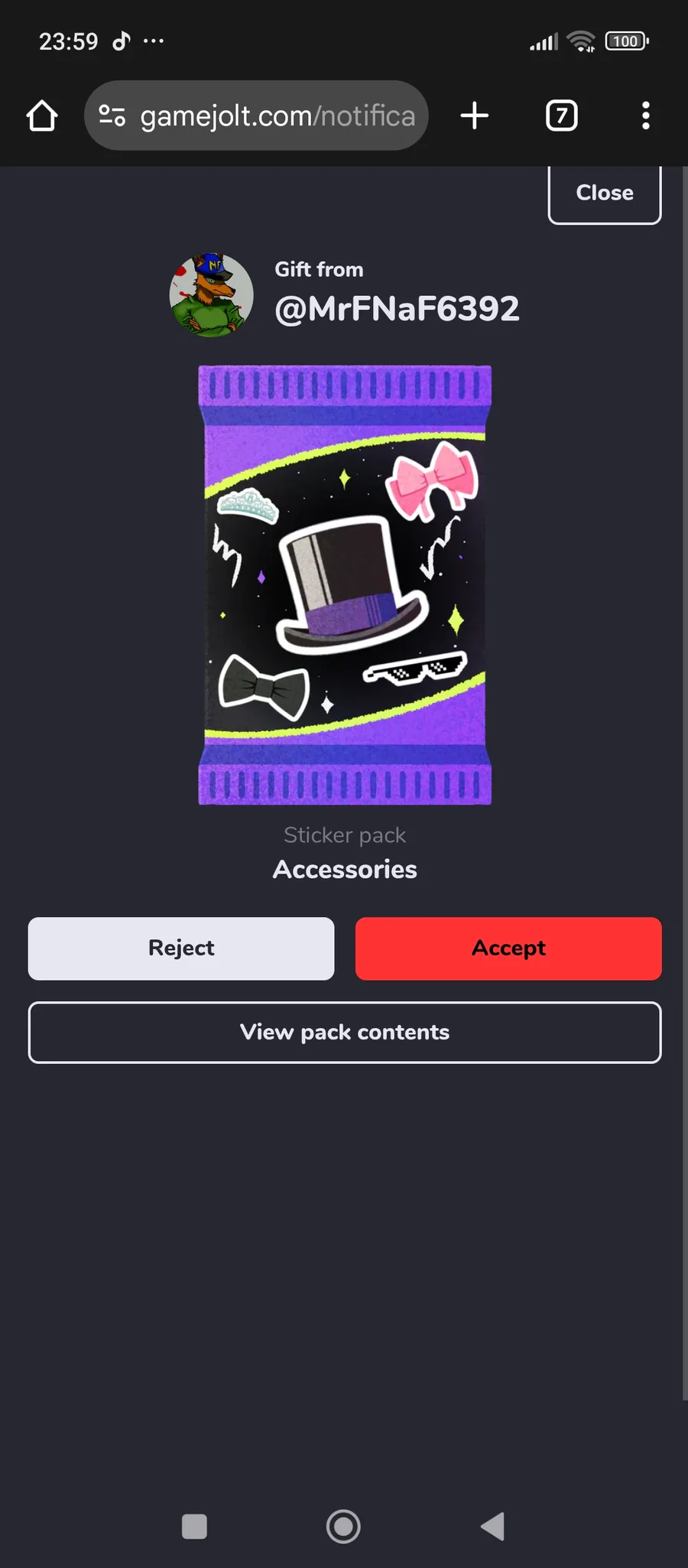688x1568 pixels.
Task: Open the tab switcher showing 7 tabs
Action: click(562, 116)
